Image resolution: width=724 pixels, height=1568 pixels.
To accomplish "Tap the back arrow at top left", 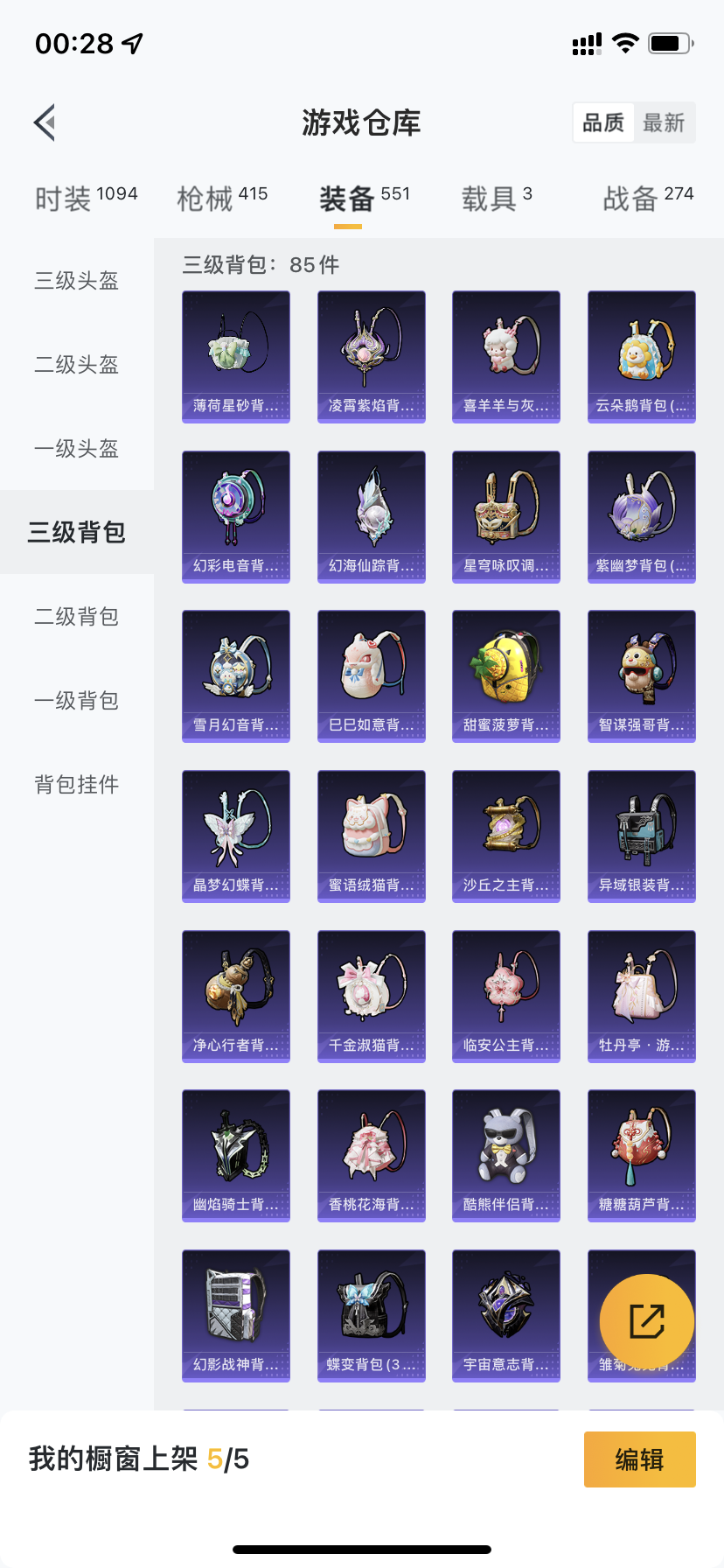I will point(44,122).
